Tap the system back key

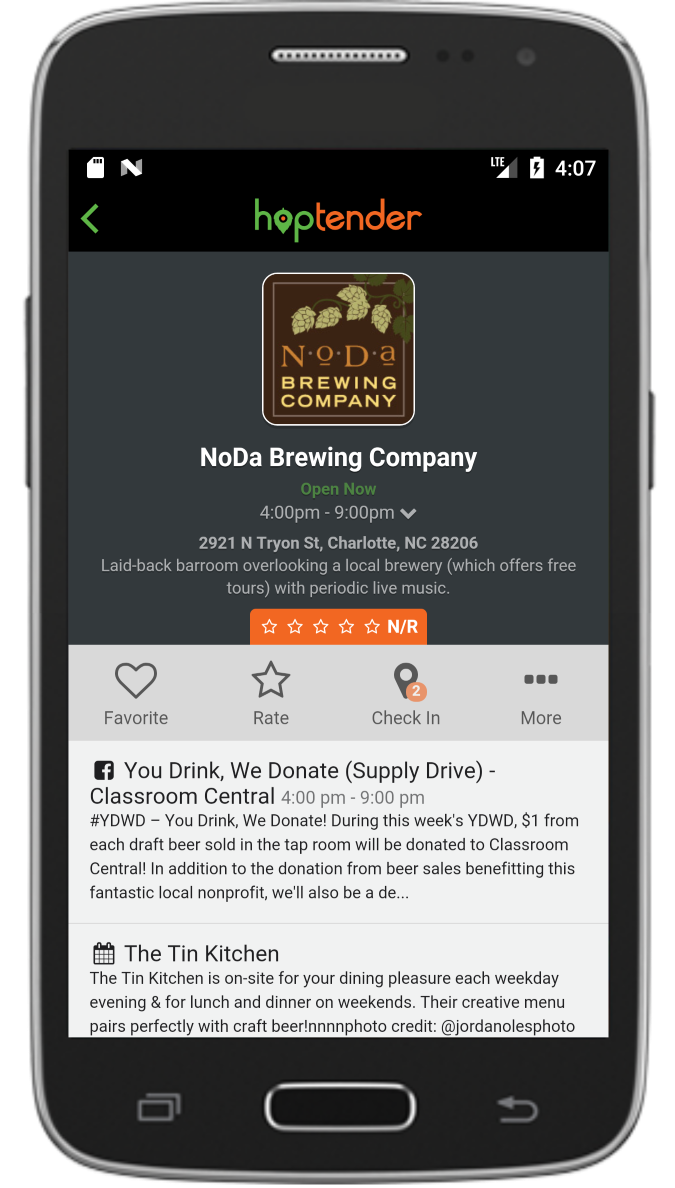[517, 1108]
